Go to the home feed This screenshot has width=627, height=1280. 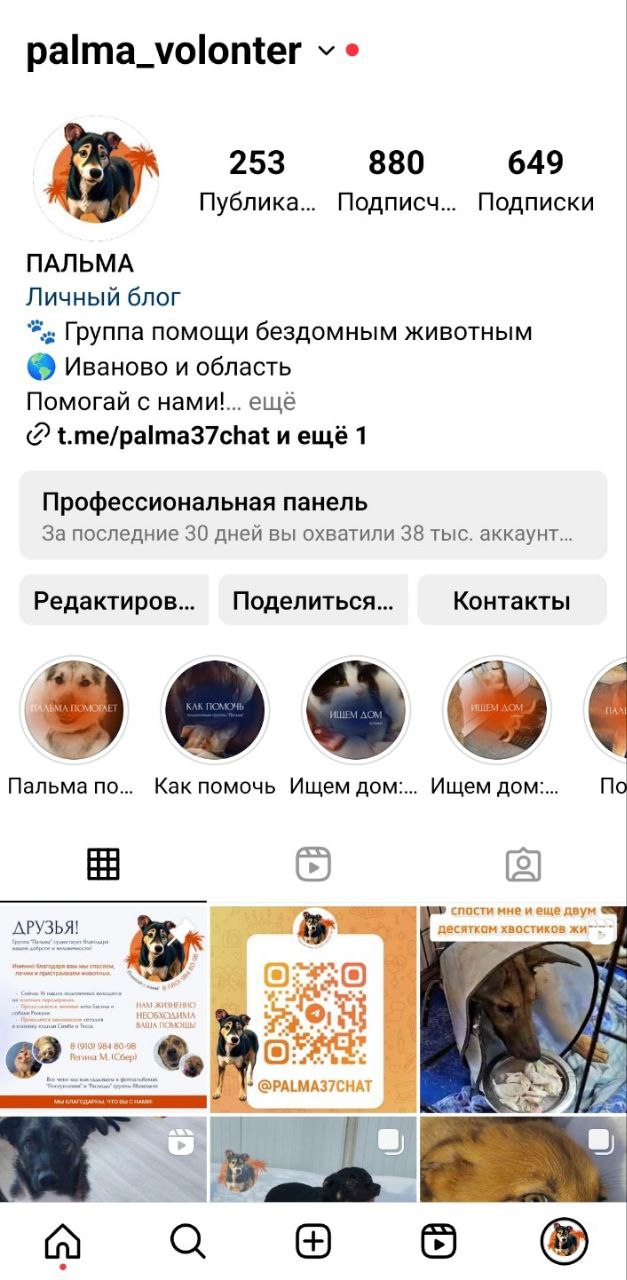[63, 1242]
